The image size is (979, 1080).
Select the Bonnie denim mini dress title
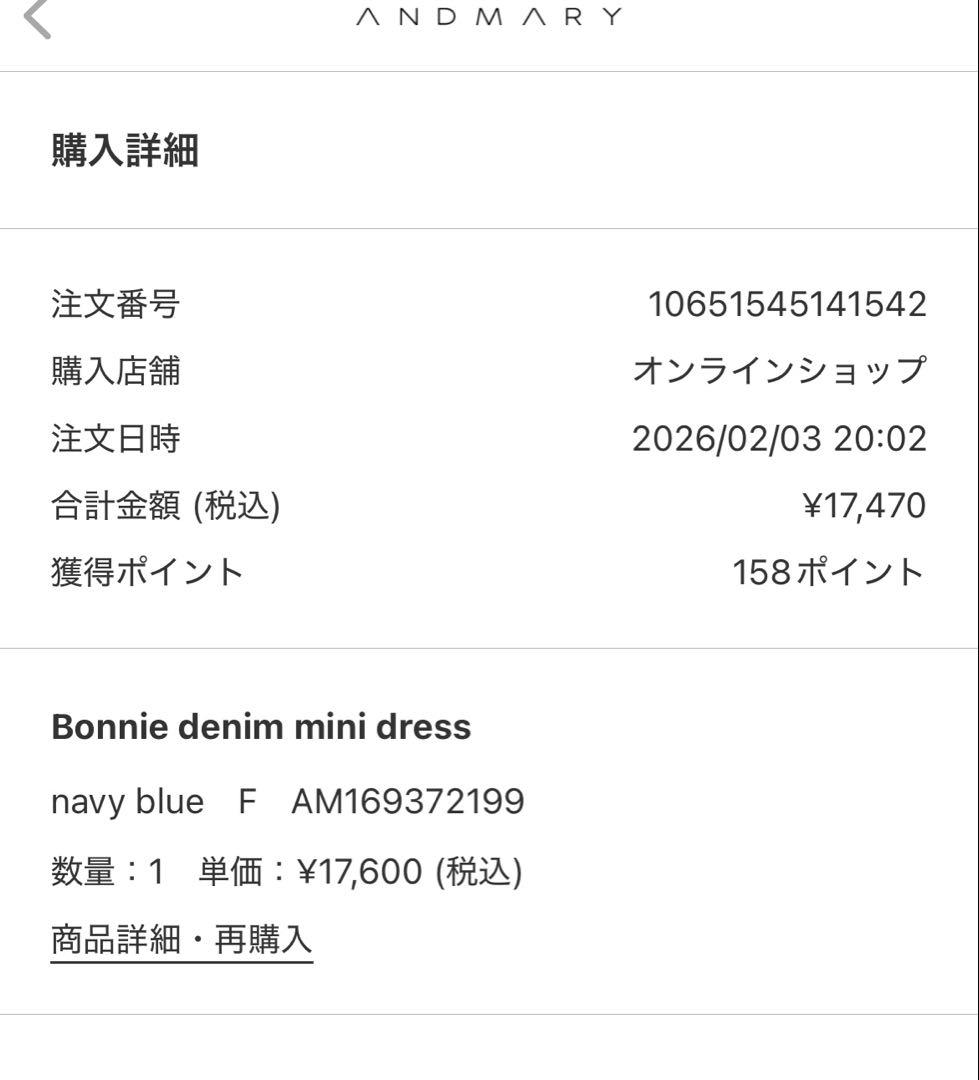260,727
